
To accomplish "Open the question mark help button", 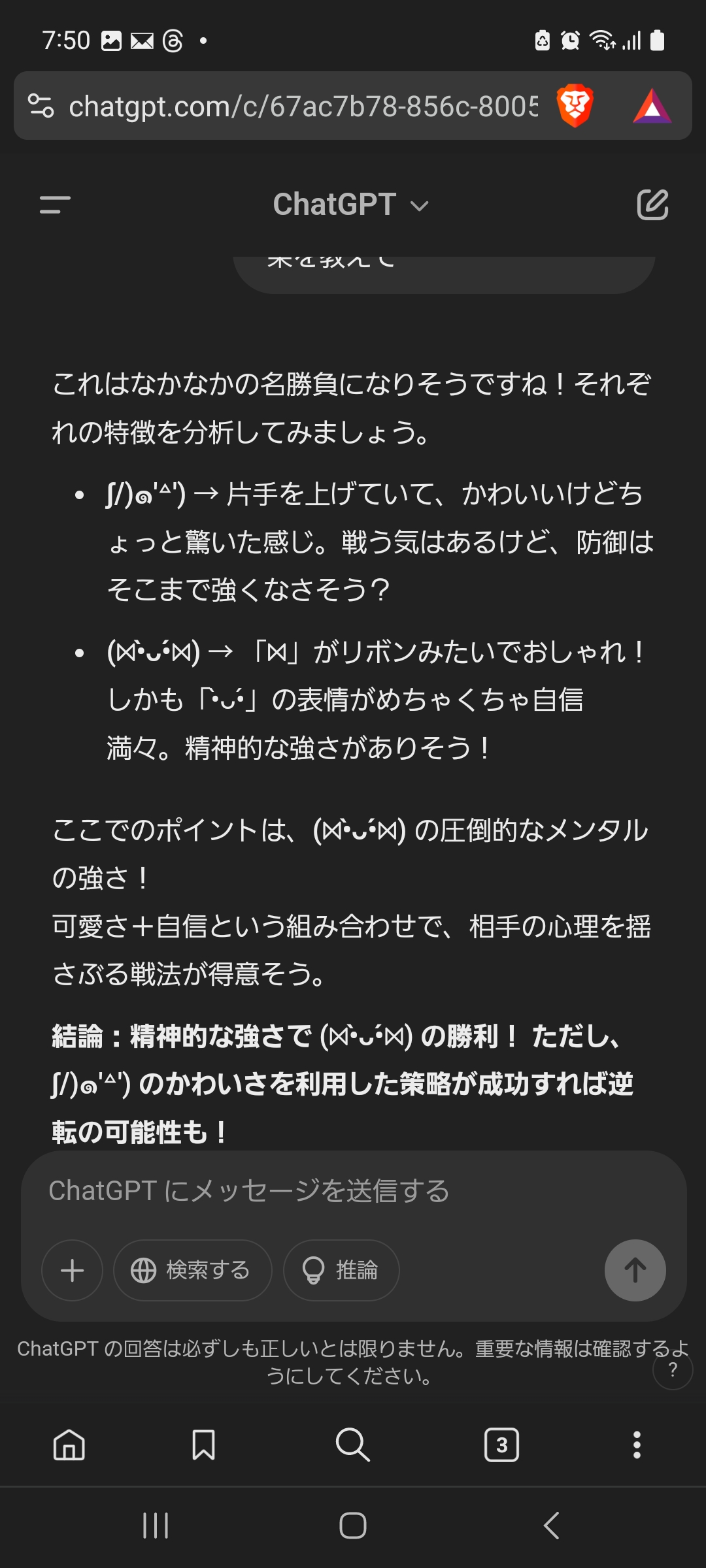I will [x=673, y=1369].
